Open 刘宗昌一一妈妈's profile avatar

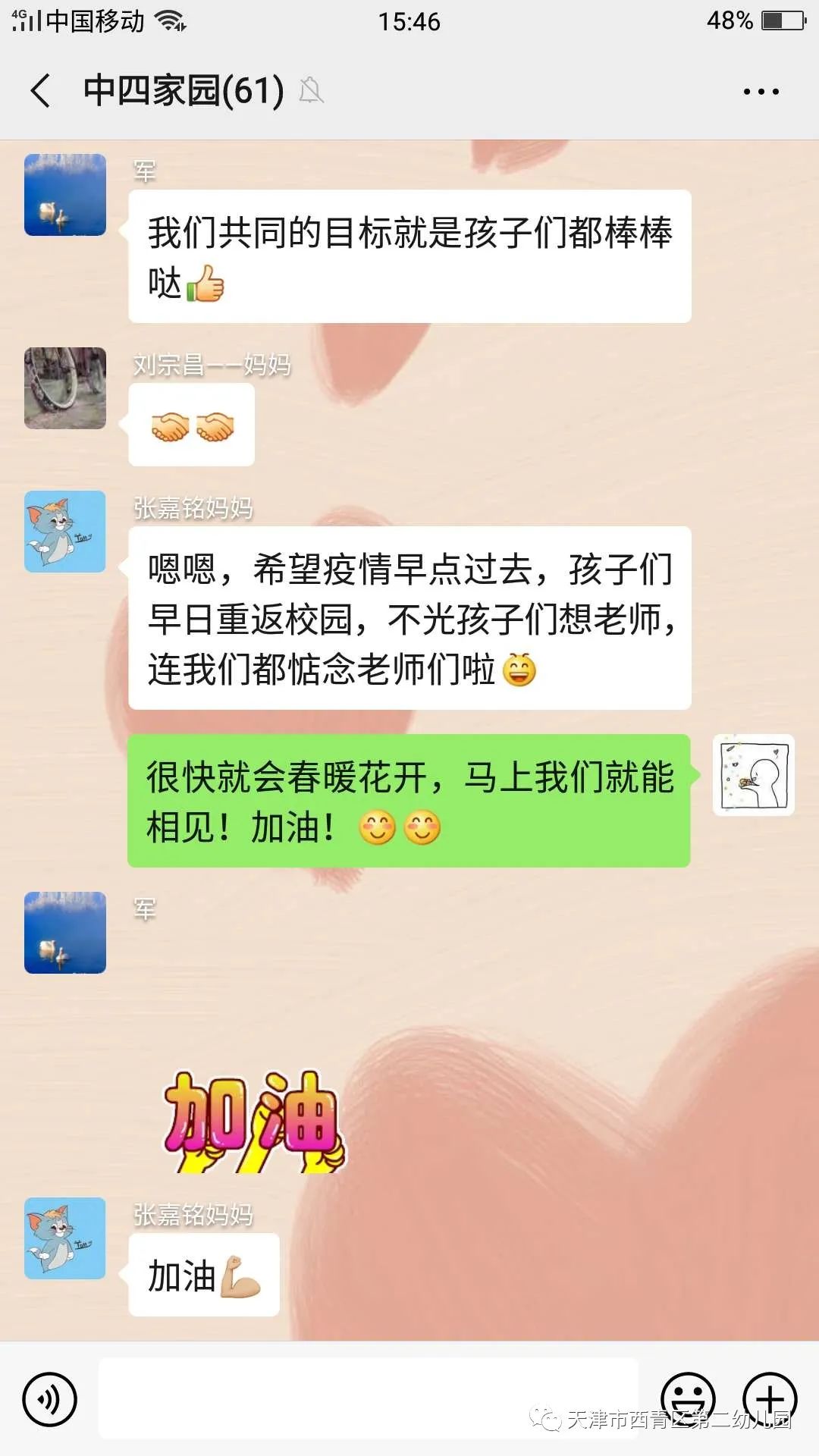[x=65, y=388]
